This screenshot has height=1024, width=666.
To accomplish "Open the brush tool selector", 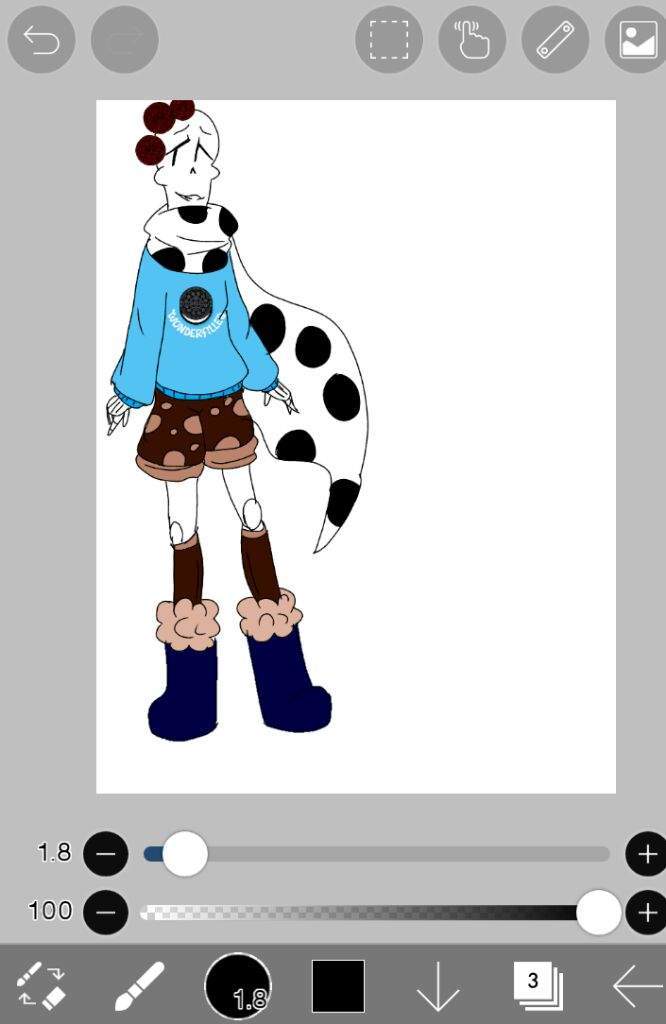I will point(139,986).
